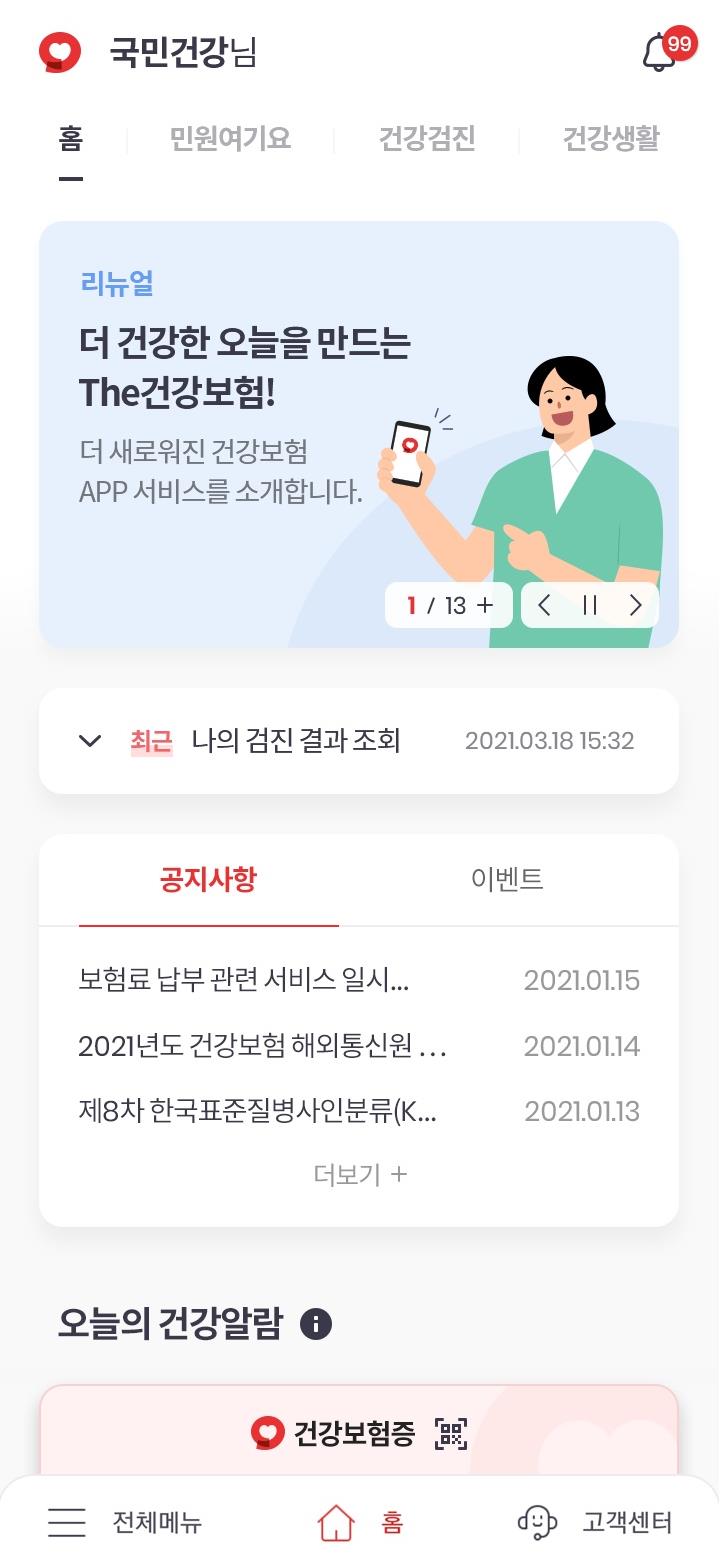
Task: Switch to the 건강생활 tab
Action: [610, 139]
